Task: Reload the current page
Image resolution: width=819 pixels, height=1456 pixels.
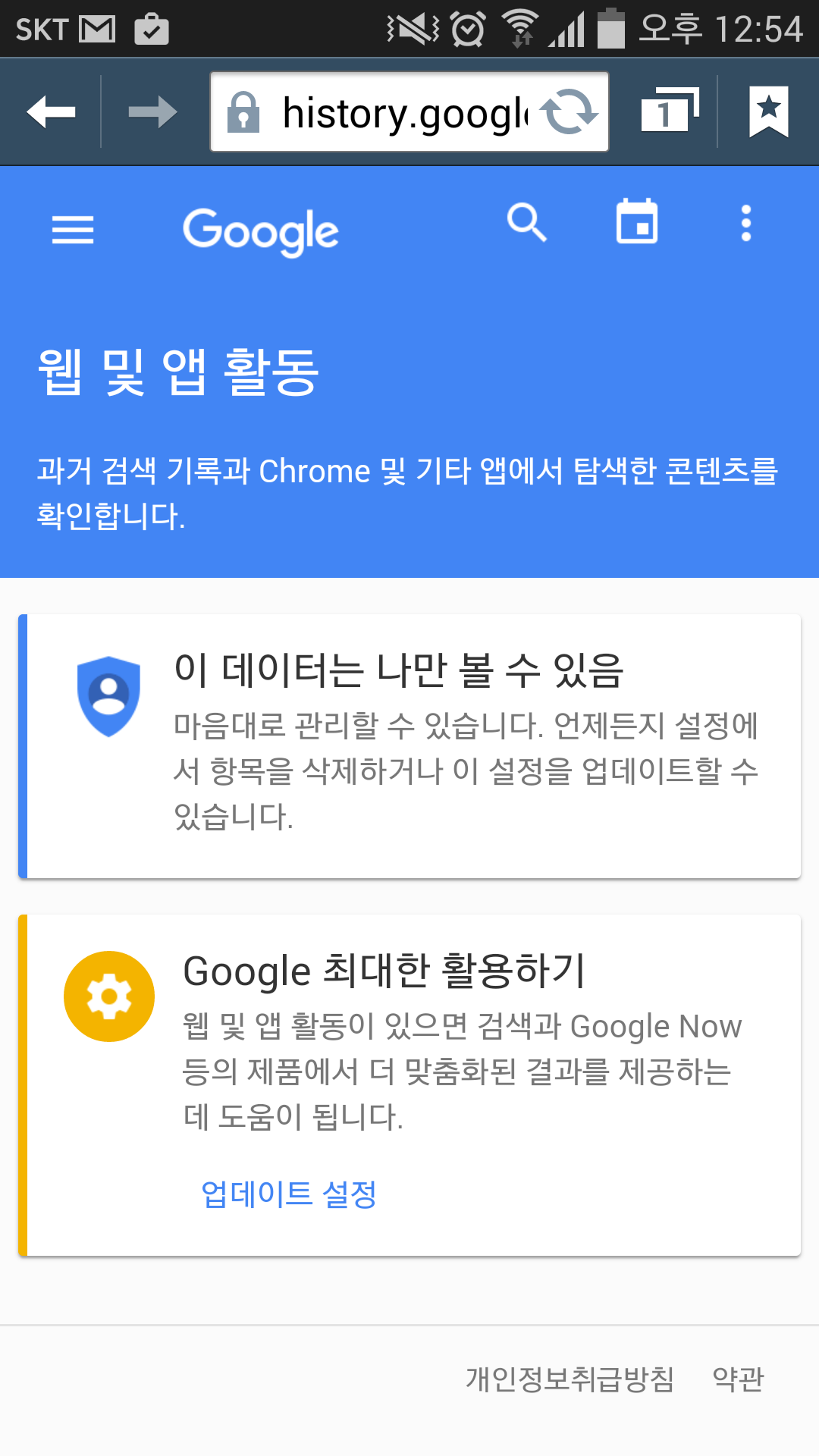Action: coord(569,112)
